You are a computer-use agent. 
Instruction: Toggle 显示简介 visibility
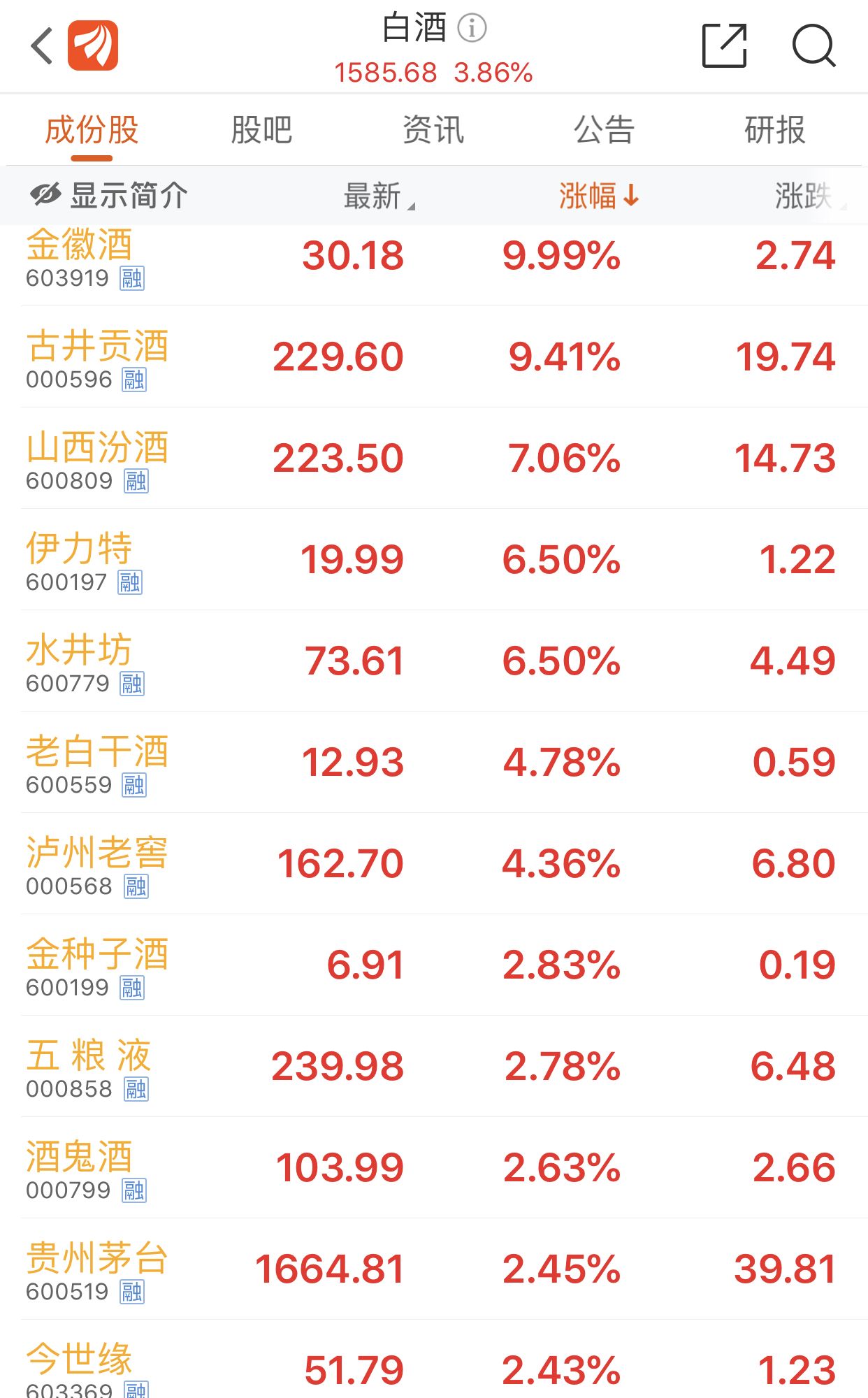point(109,196)
